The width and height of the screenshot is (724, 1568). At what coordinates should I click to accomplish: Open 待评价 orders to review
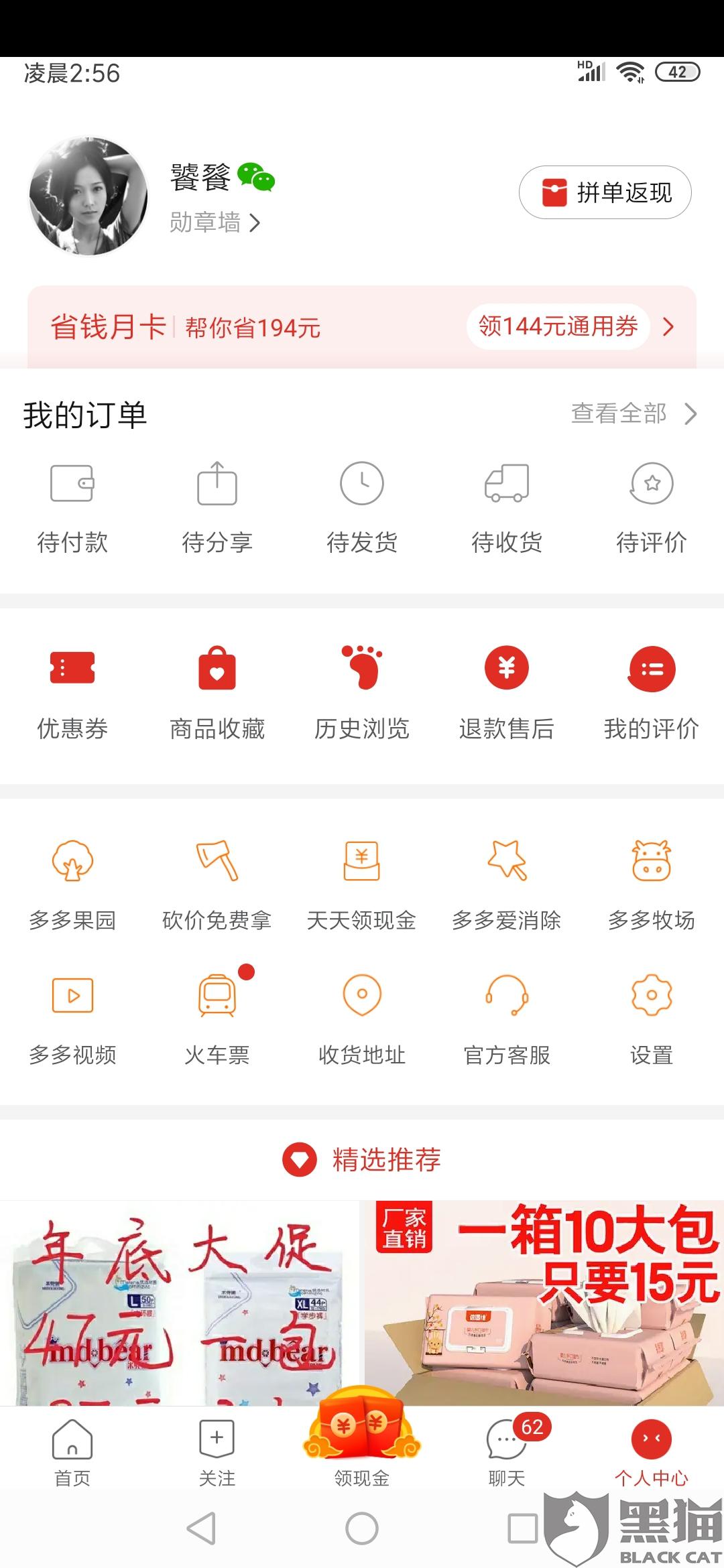tap(652, 507)
